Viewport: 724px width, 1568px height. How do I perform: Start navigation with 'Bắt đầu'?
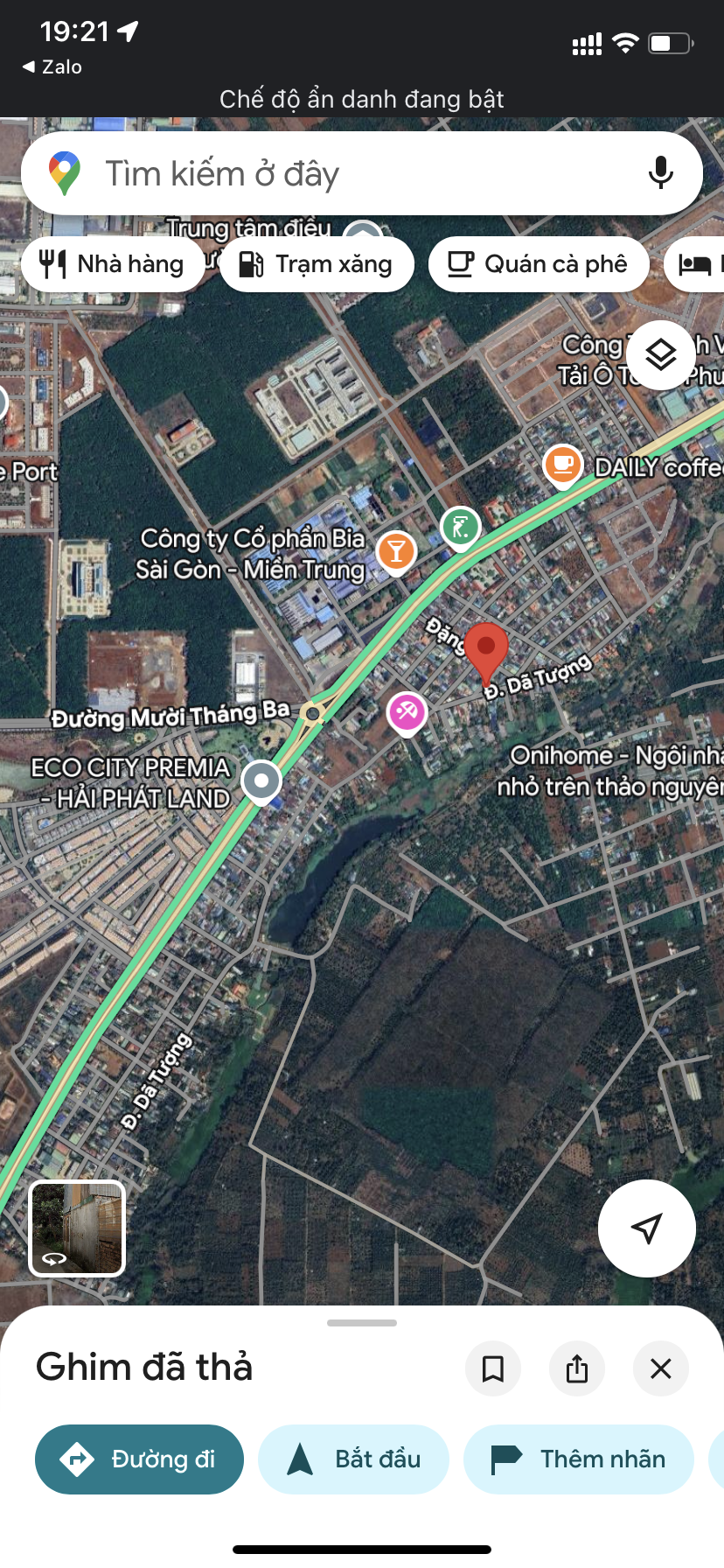coord(353,1459)
